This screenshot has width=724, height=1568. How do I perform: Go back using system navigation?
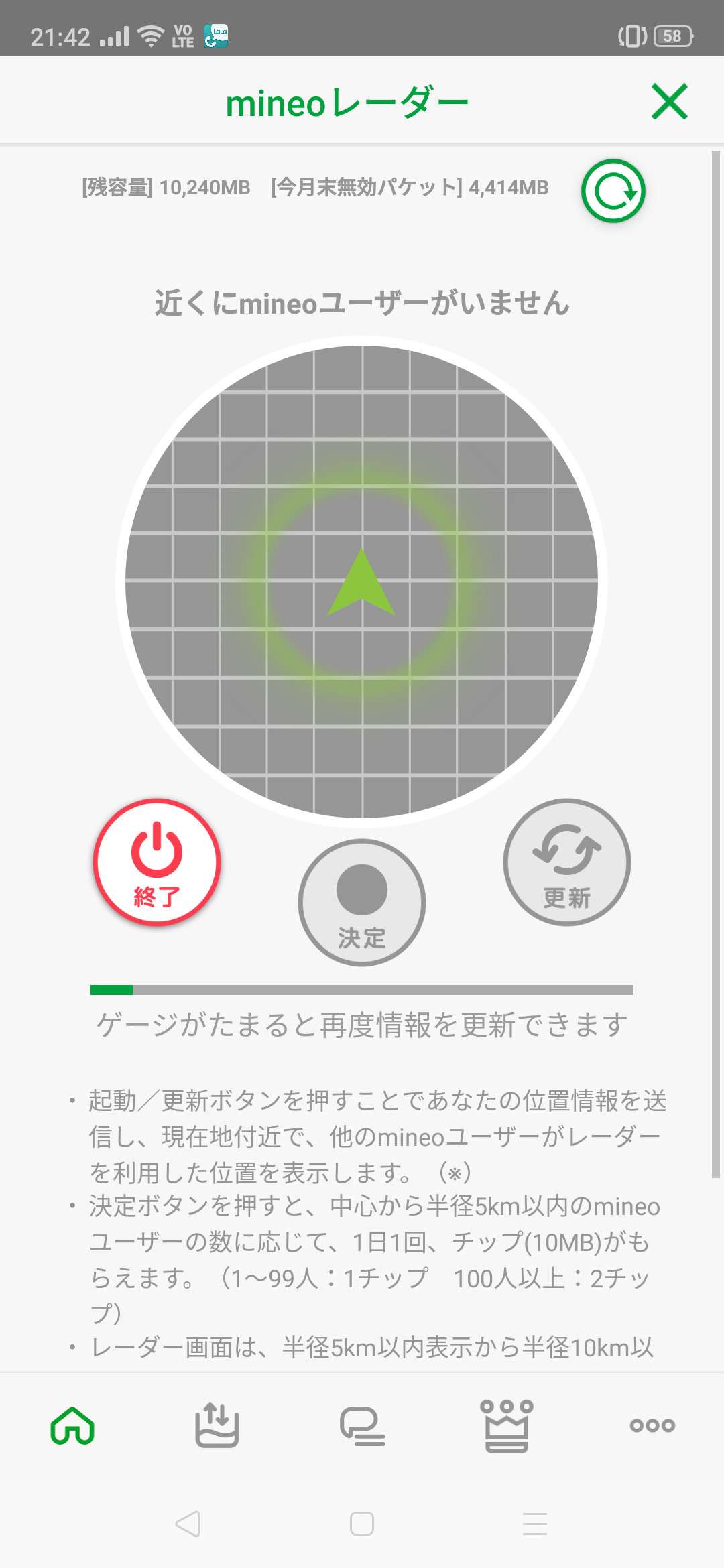coord(188,1524)
